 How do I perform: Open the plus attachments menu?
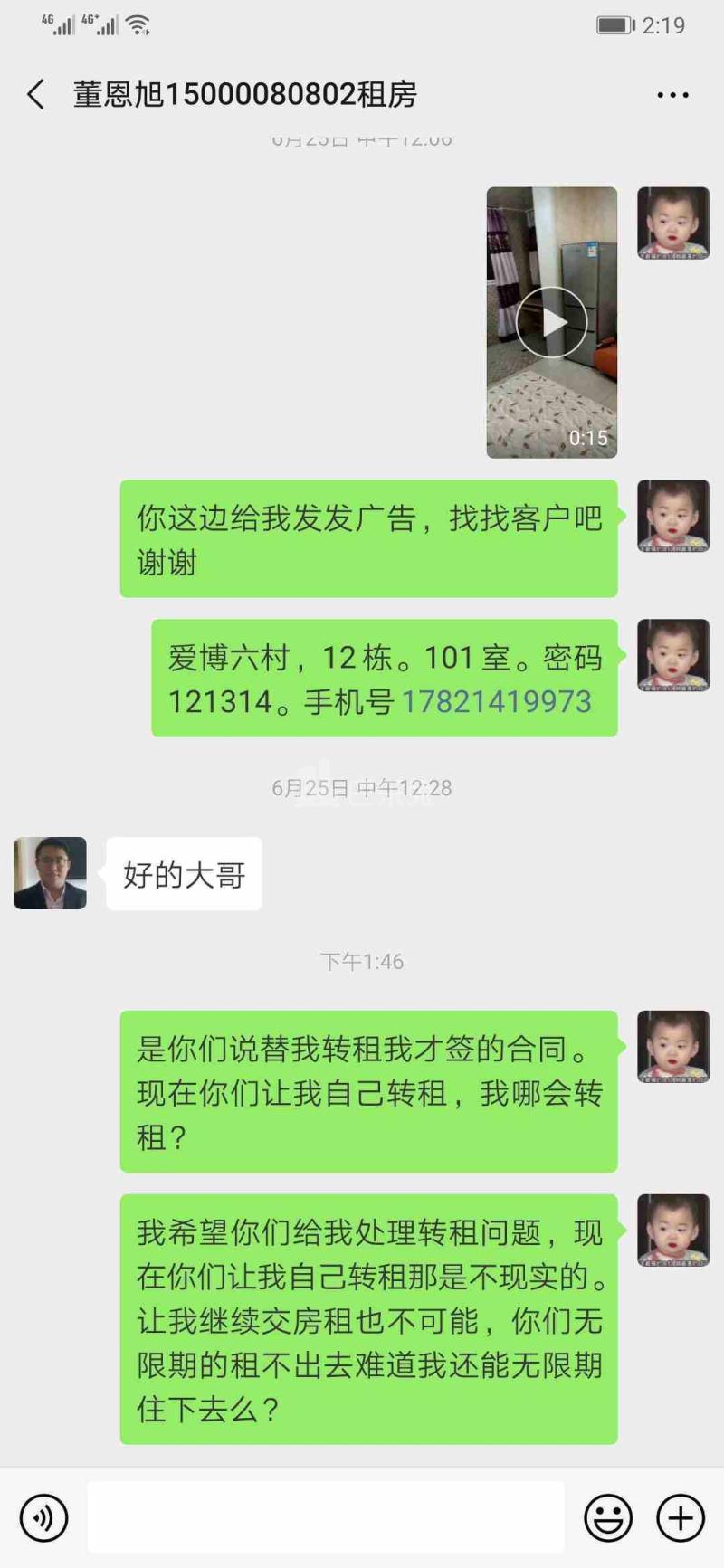coord(681,1517)
